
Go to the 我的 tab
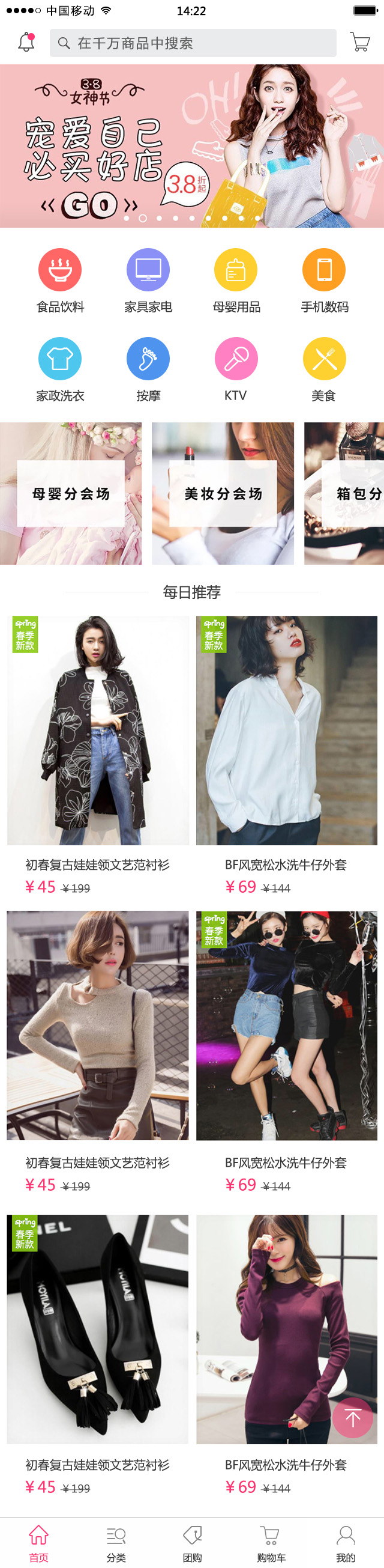[x=346, y=1543]
